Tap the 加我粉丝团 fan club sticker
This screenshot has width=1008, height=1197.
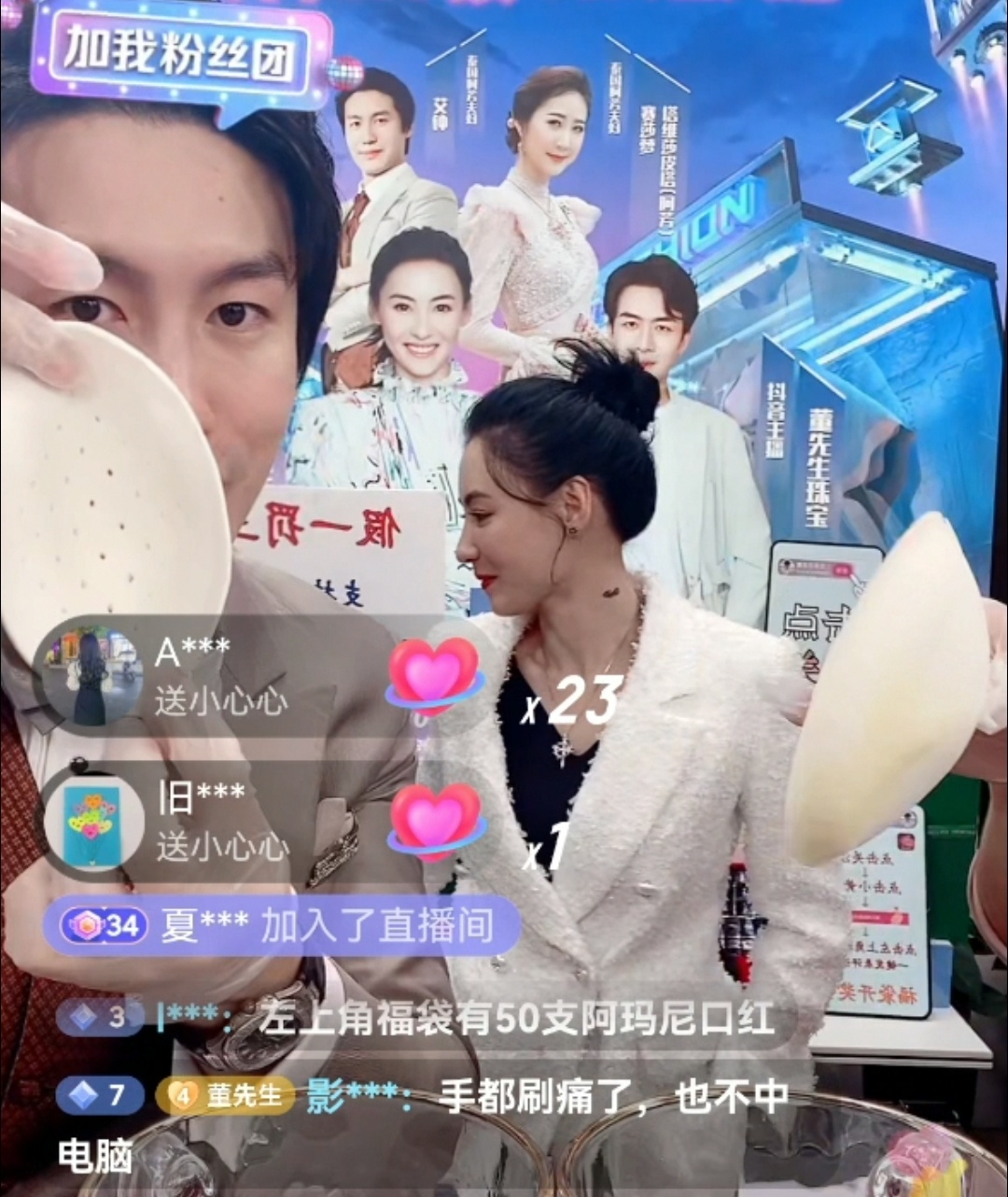click(180, 54)
